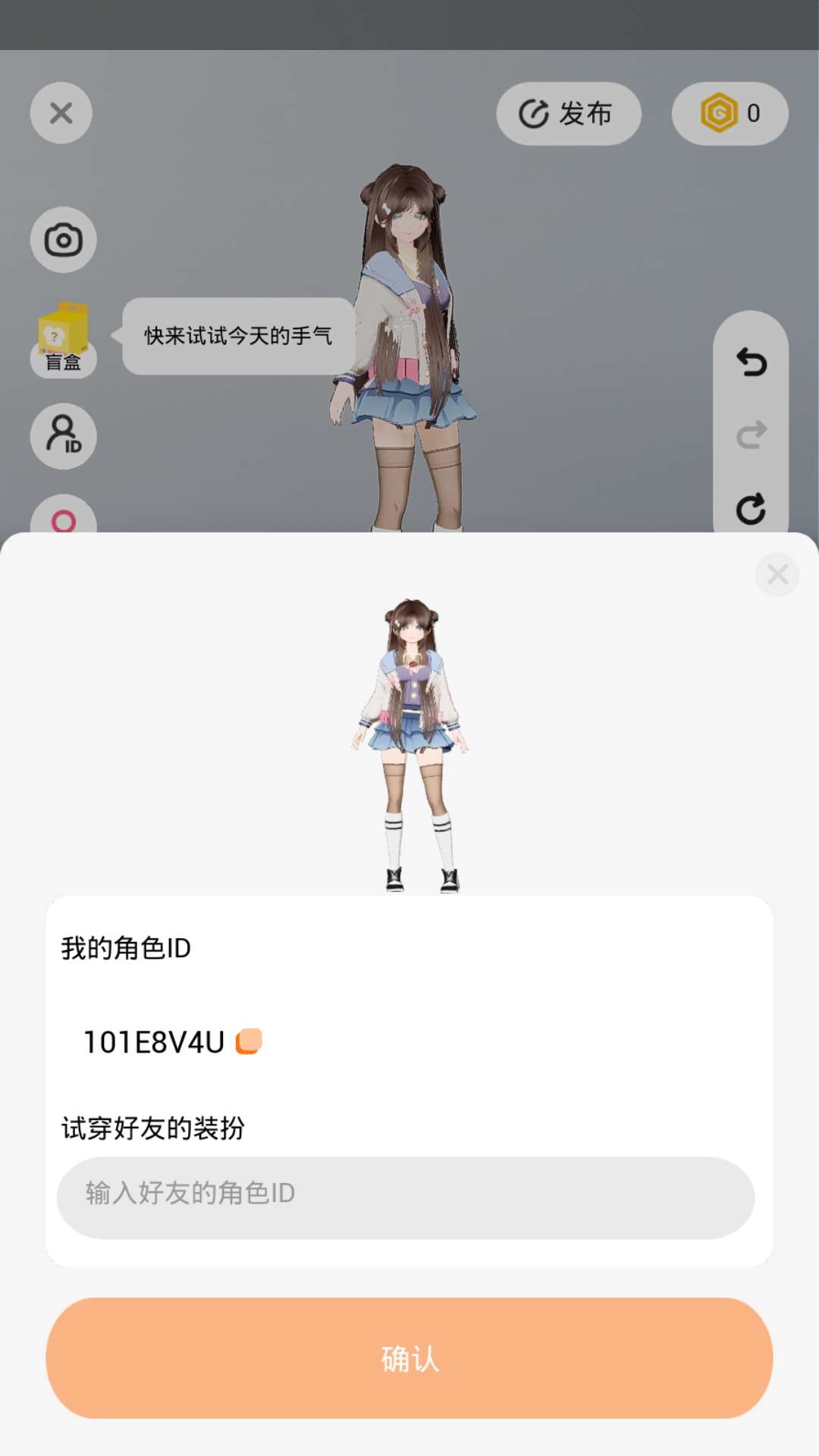Viewport: 819px width, 1456px height.
Task: Close the avatar editor with top-left X
Action: coord(61,113)
